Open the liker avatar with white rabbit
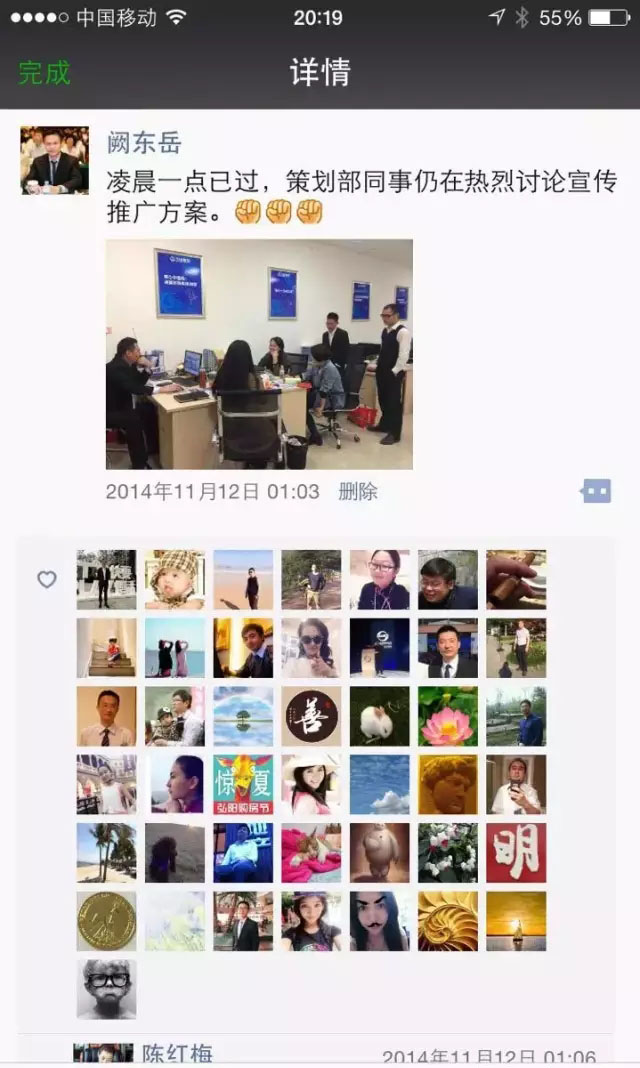This screenshot has height=1068, width=640. click(x=379, y=716)
